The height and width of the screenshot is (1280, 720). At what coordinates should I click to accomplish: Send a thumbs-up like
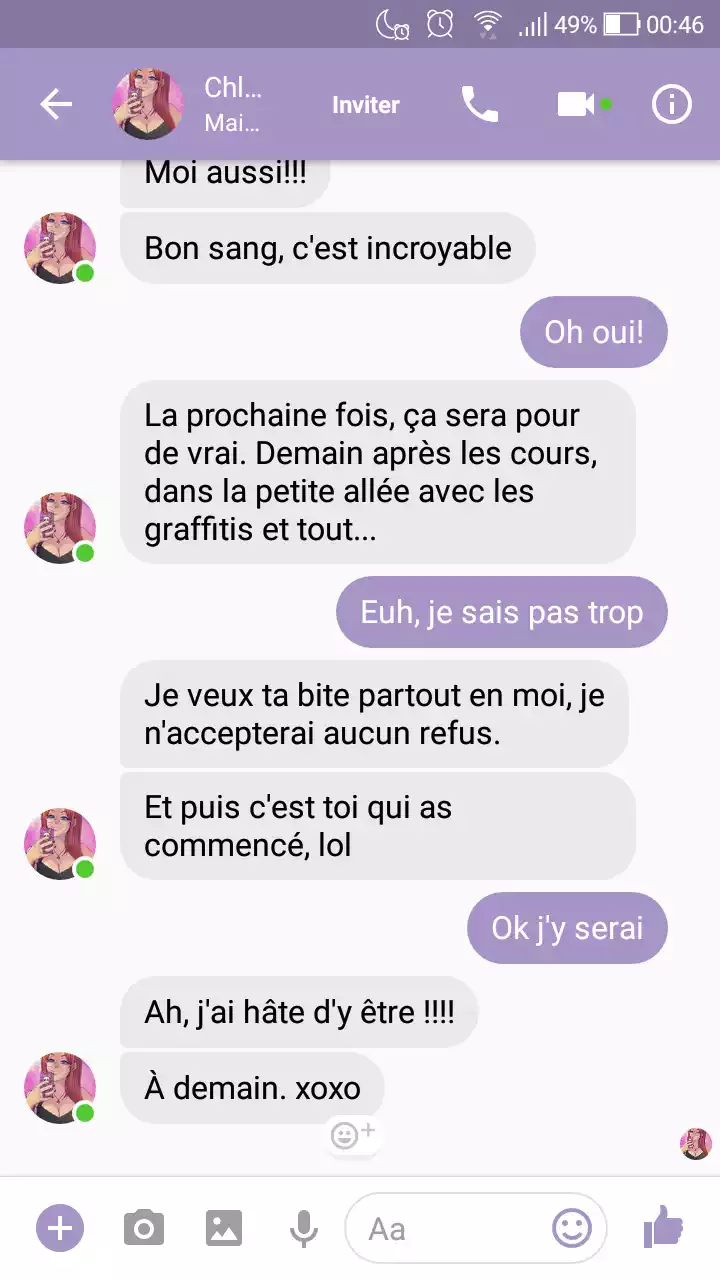pyautogui.click(x=663, y=1226)
